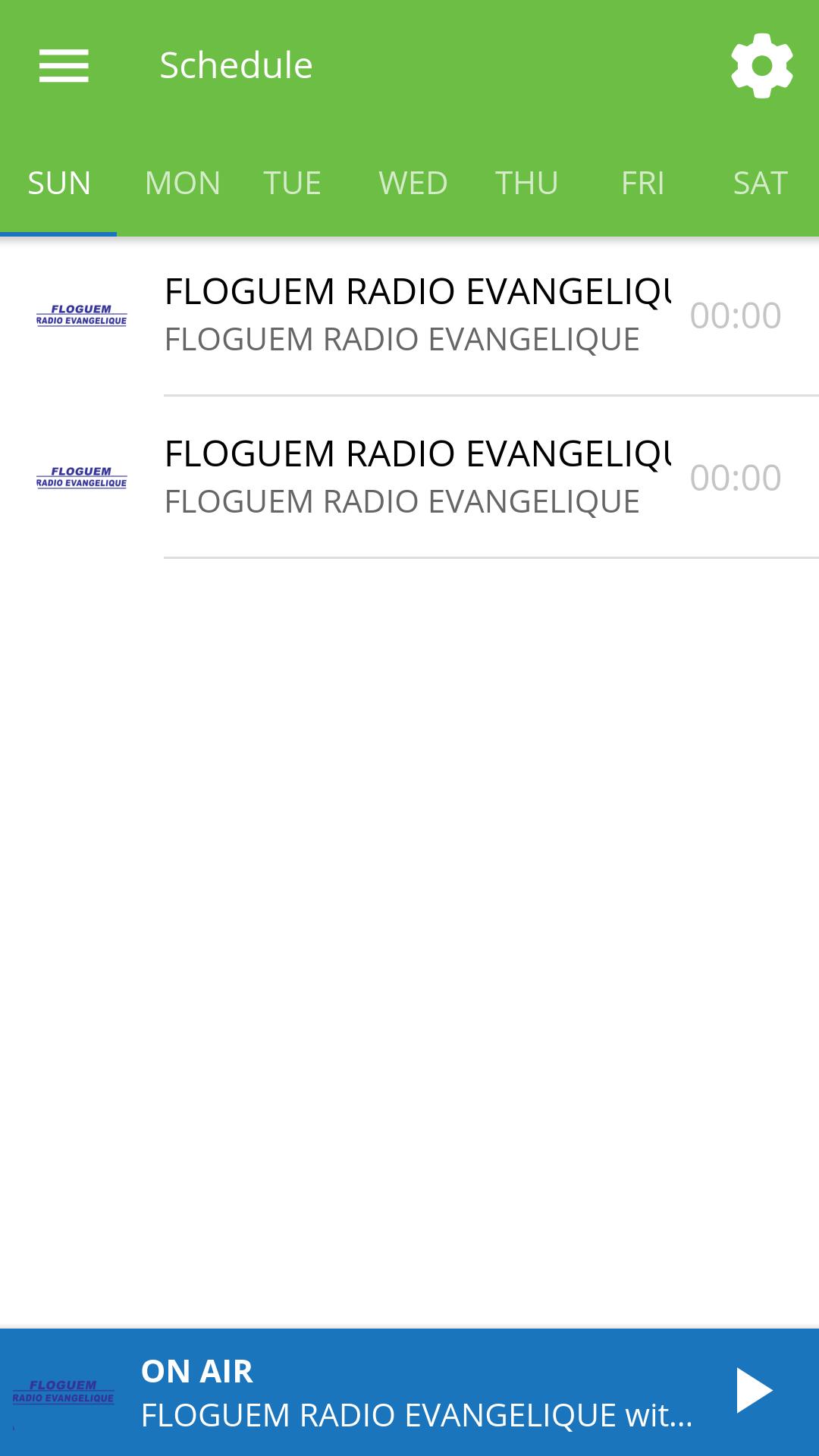Select the SUN tab
The image size is (819, 1456).
[x=58, y=183]
